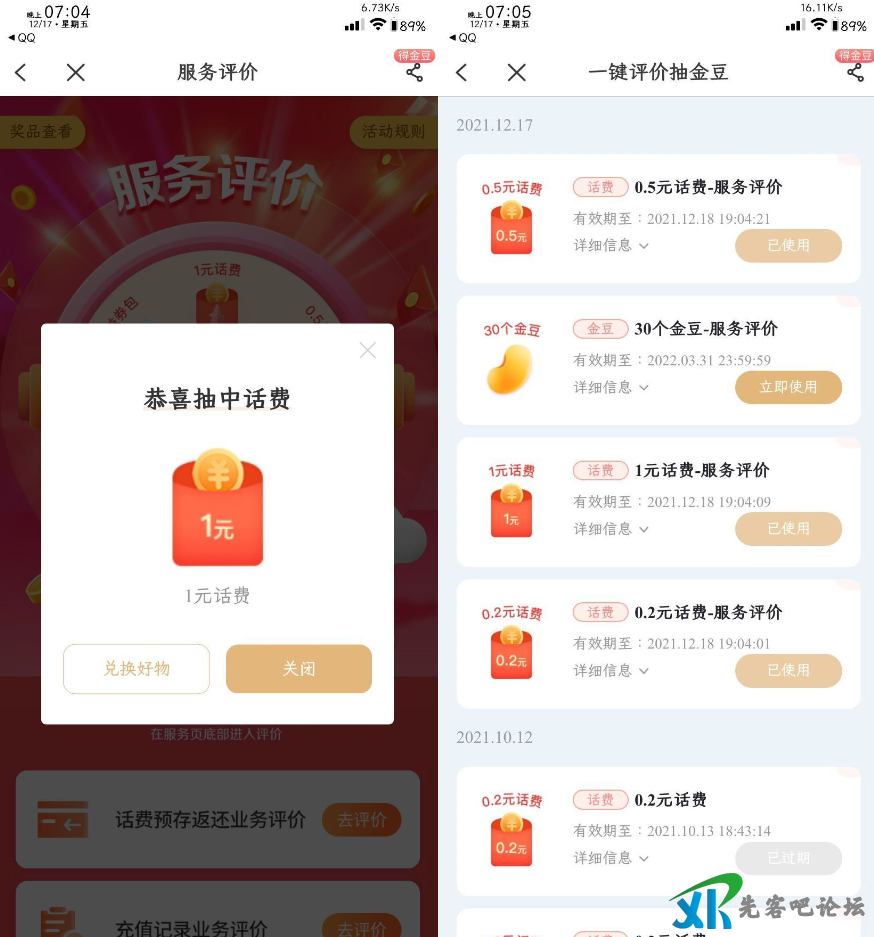Go back from 一键评价抽金豆 page
Screen dimensions: 874x937
pyautogui.click(x=461, y=72)
